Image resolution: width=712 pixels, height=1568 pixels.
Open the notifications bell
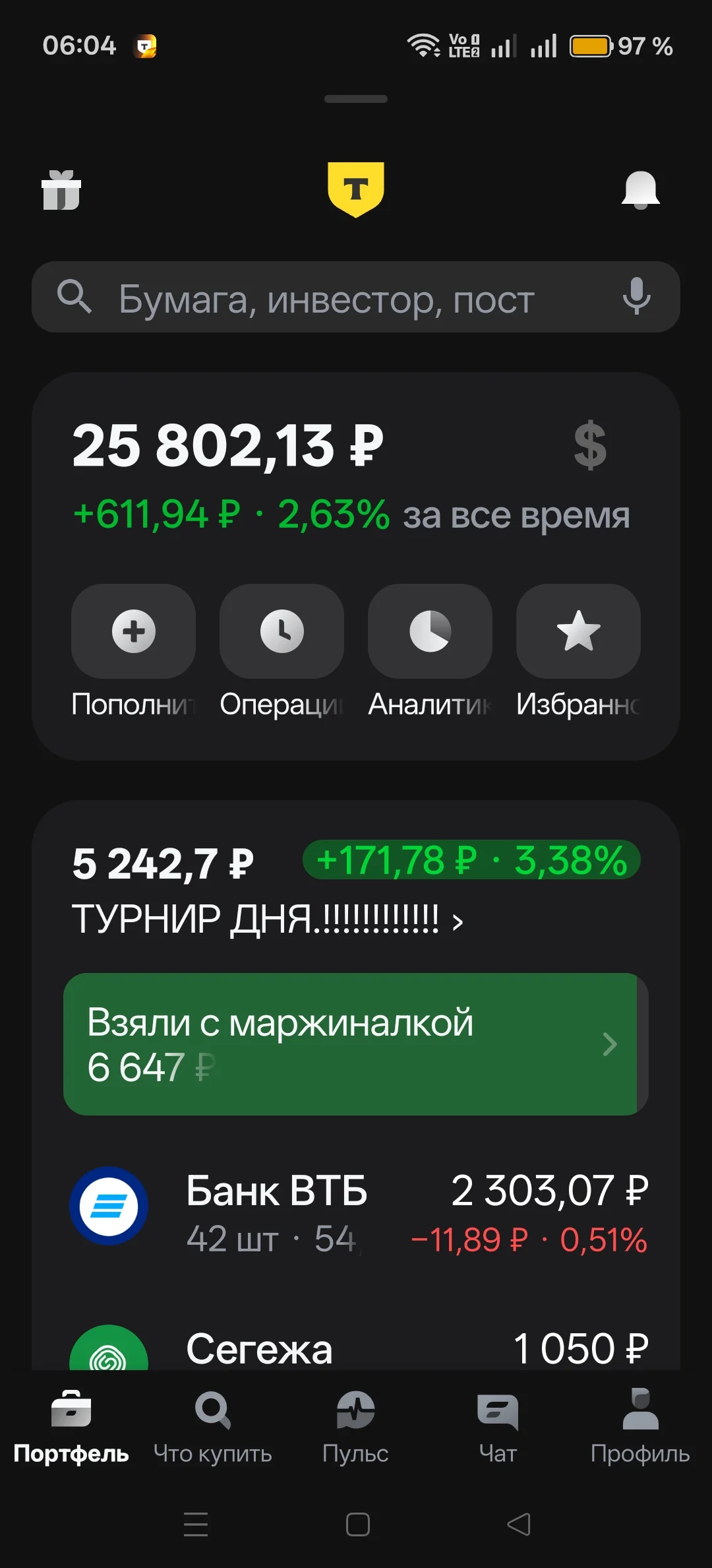click(640, 190)
